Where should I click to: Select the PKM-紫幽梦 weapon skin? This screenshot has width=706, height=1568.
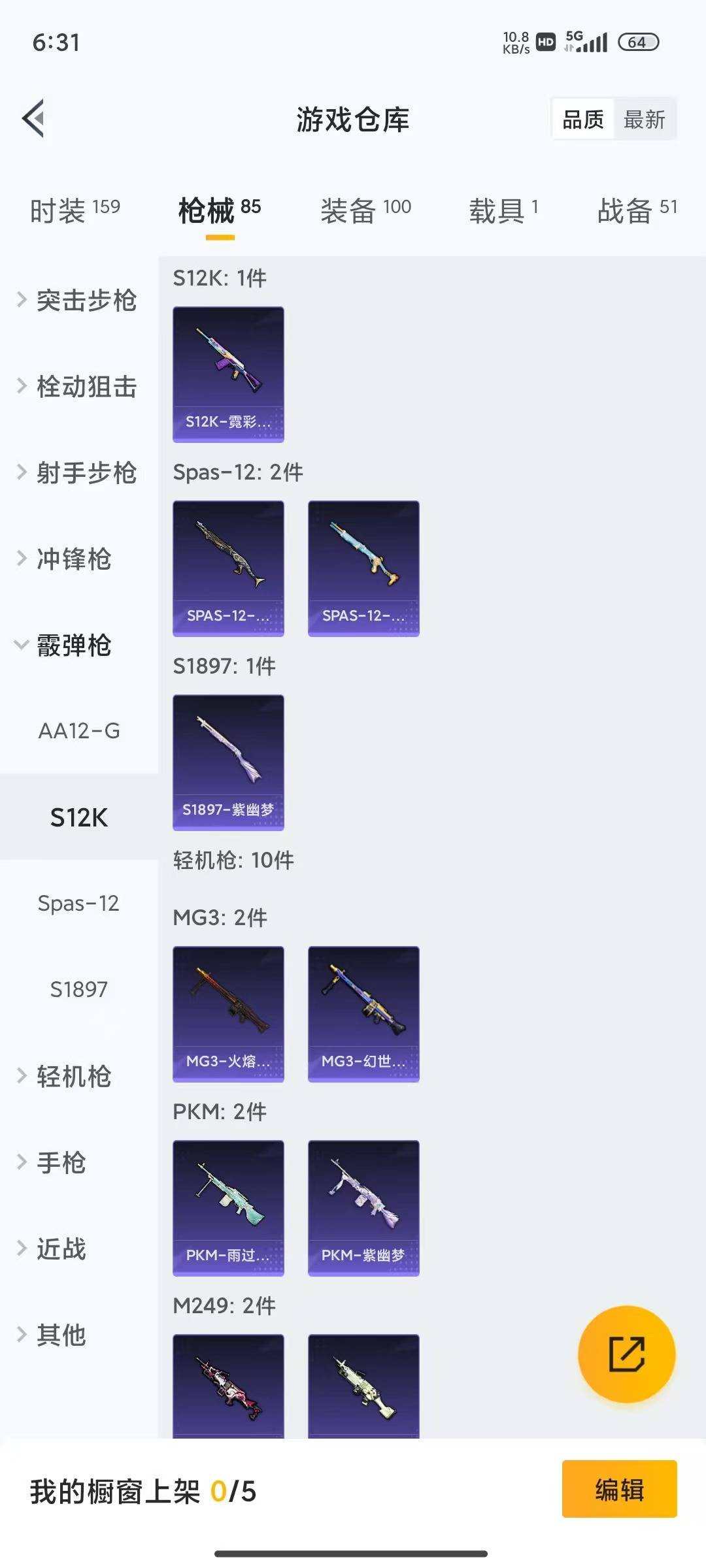click(363, 1205)
